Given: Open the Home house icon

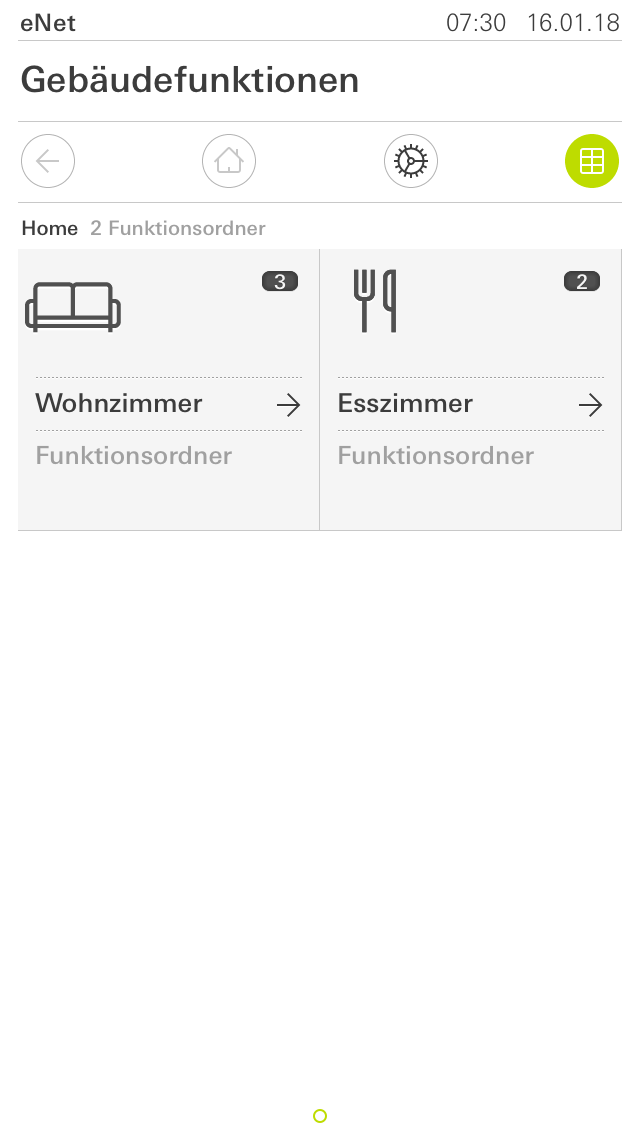Looking at the screenshot, I should tap(229, 161).
